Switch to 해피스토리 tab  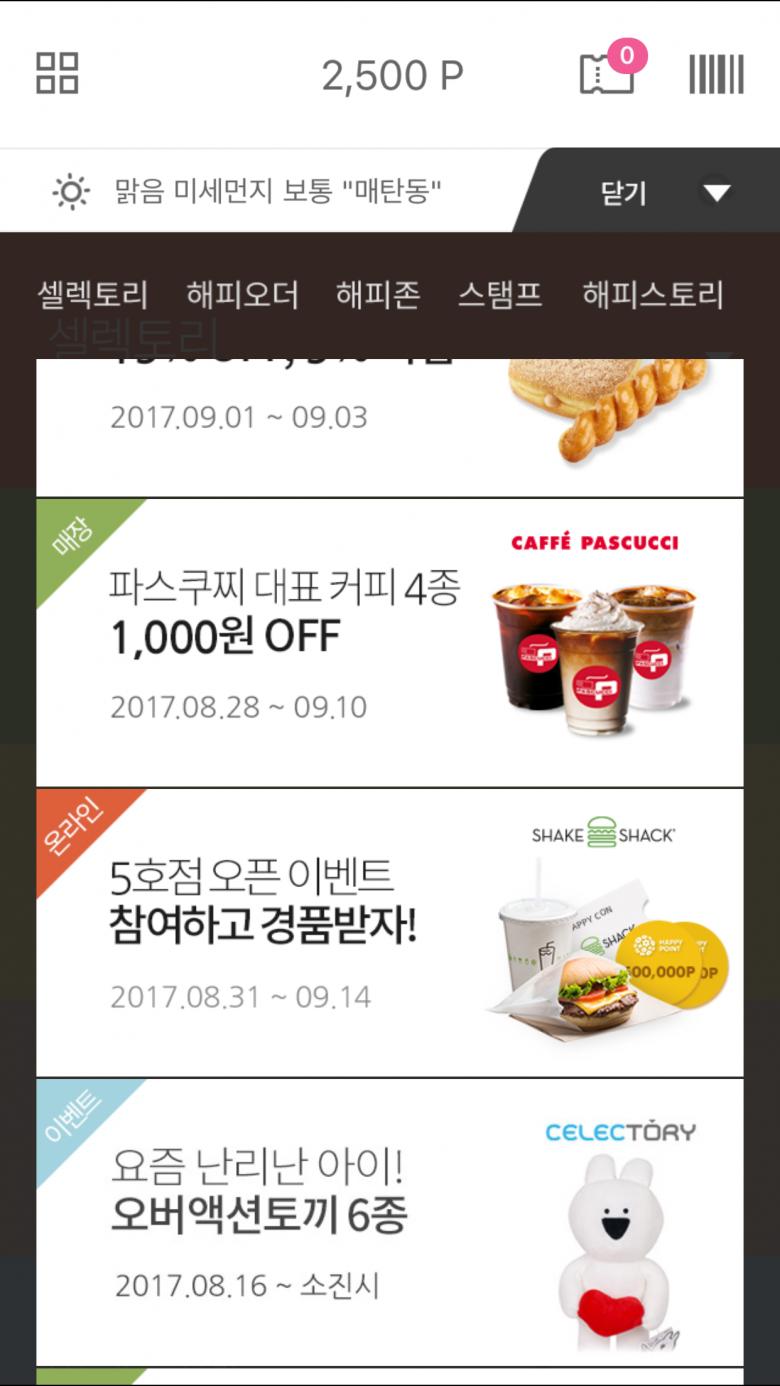652,295
